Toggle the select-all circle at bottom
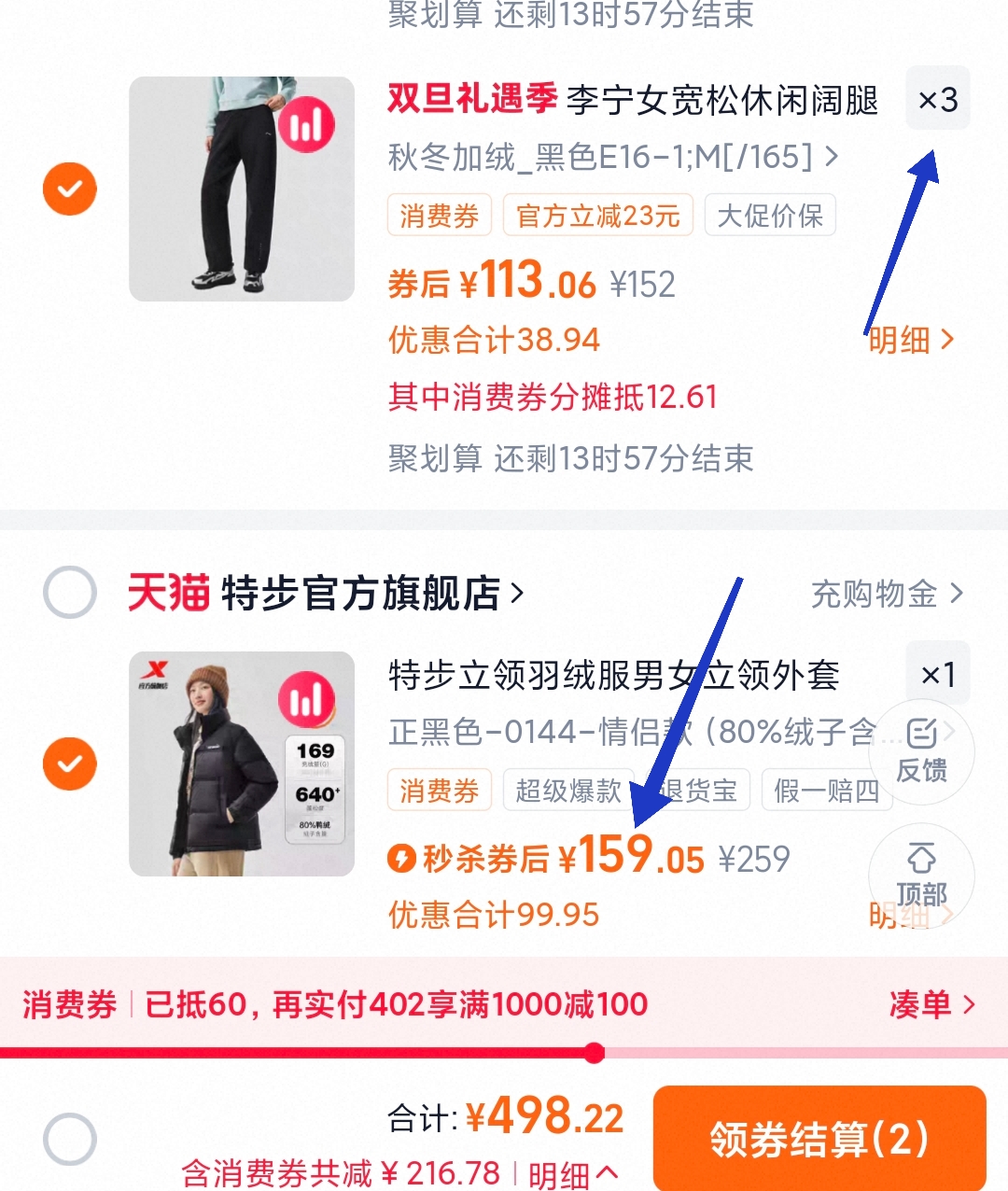Viewport: 1008px width, 1191px height. pos(70,1139)
